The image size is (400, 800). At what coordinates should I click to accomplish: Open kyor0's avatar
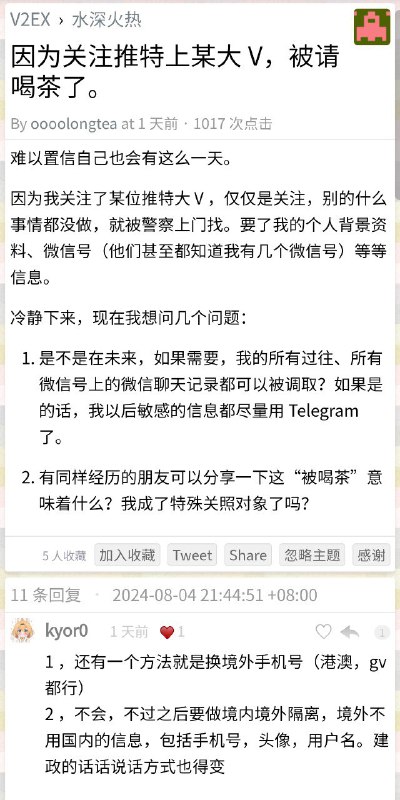[x=23, y=631]
